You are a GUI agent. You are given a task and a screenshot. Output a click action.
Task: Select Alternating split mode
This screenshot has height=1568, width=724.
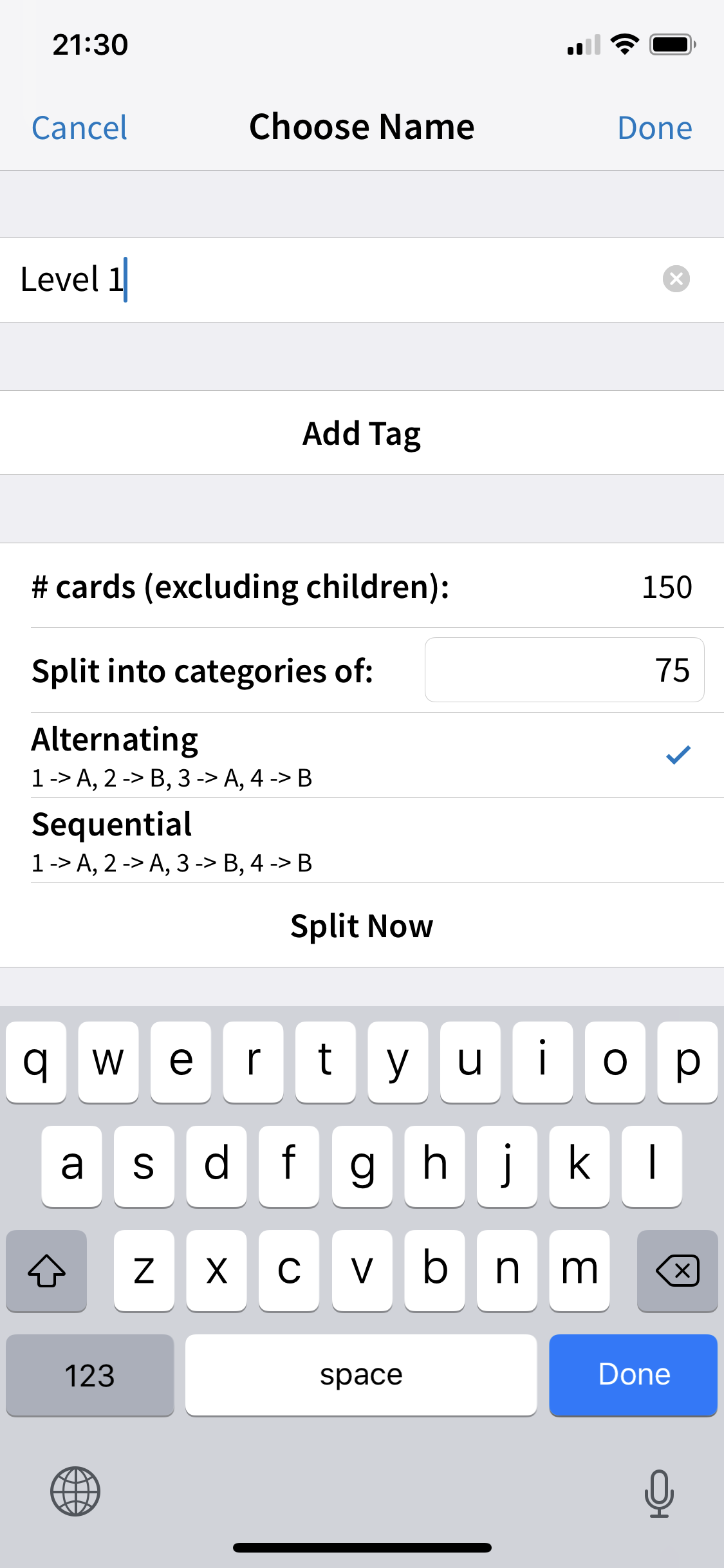click(x=362, y=755)
